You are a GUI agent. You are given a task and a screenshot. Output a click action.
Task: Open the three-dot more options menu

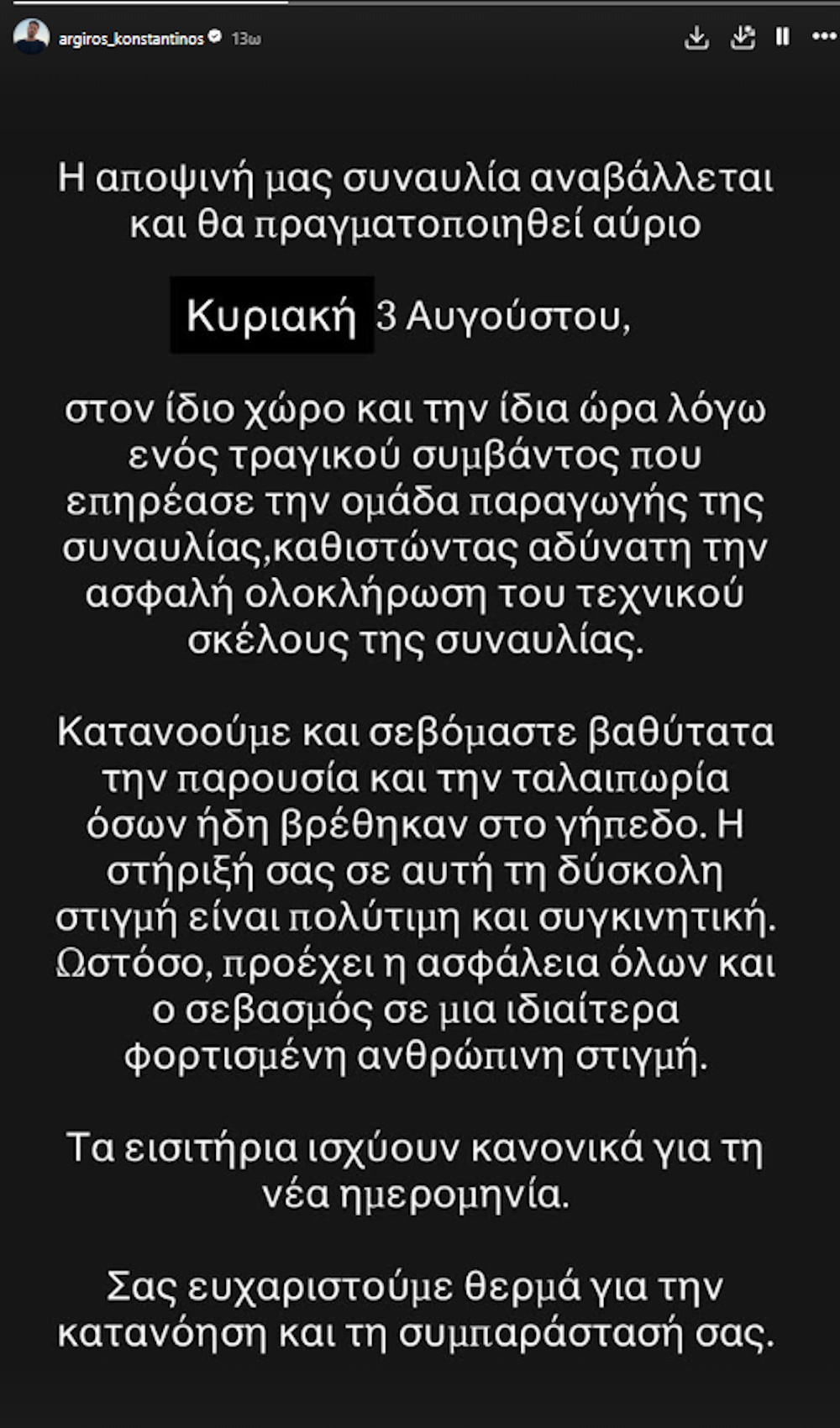(x=824, y=37)
